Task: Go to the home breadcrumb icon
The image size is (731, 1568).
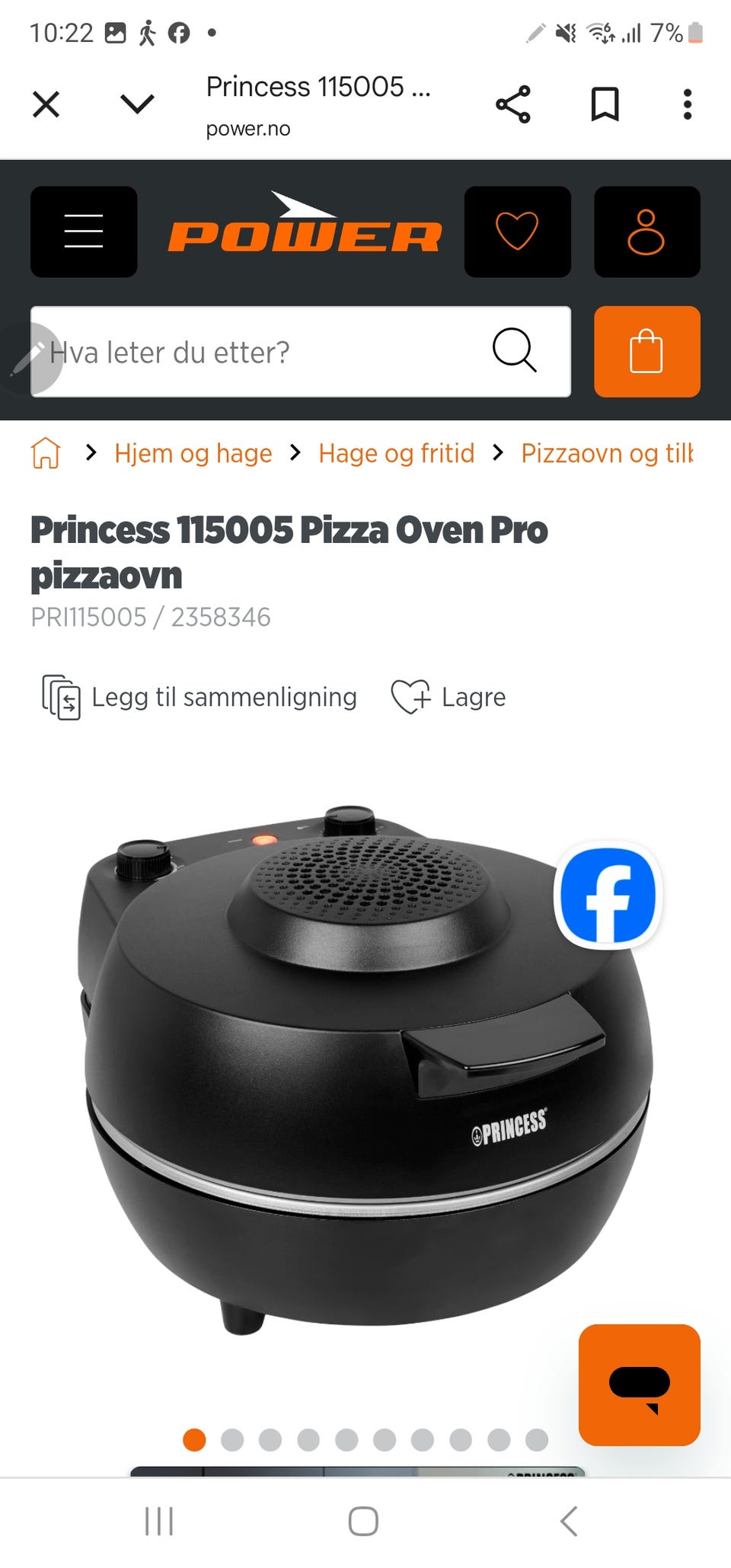Action: (46, 453)
